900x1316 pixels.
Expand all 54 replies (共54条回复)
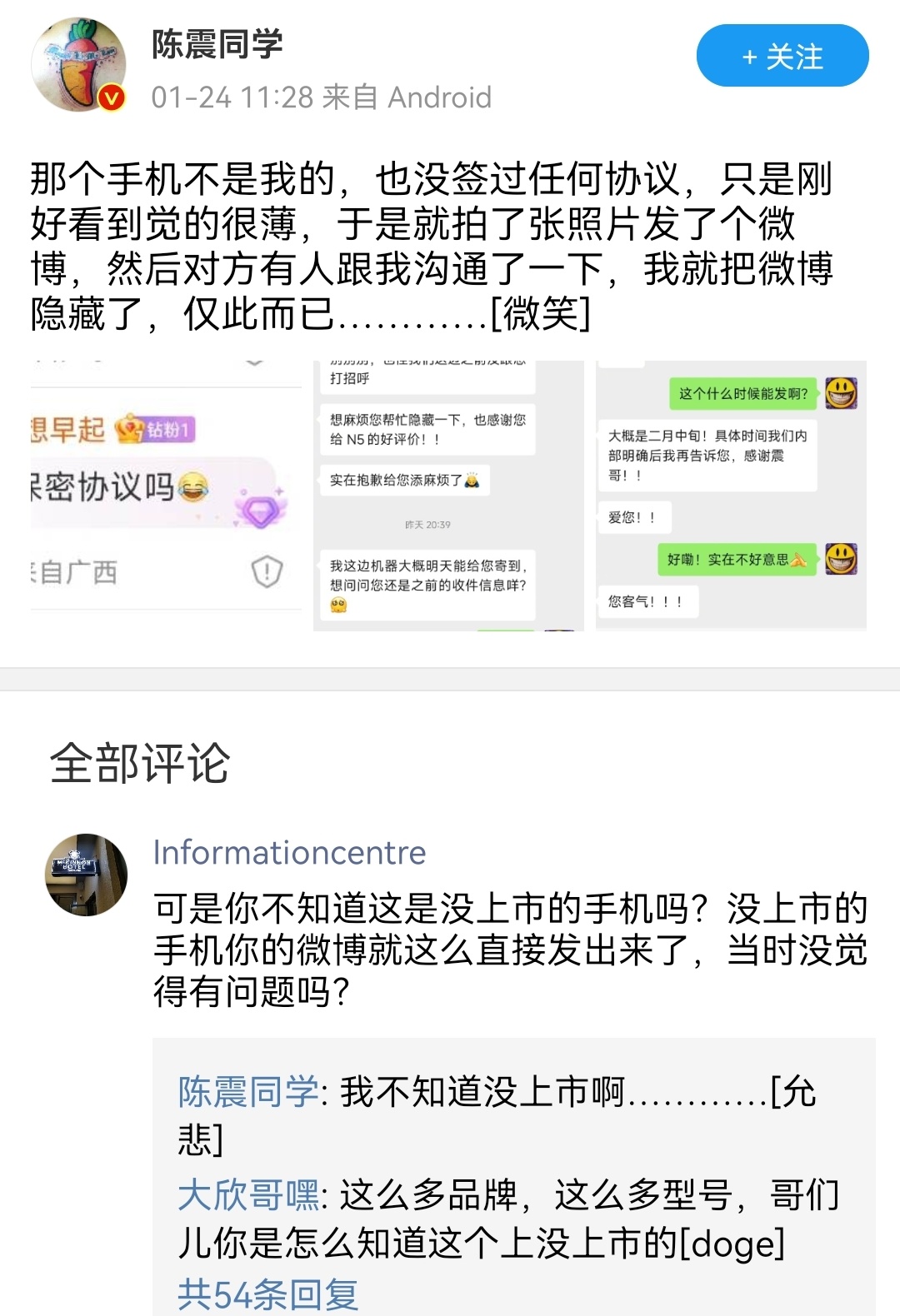click(x=267, y=1294)
